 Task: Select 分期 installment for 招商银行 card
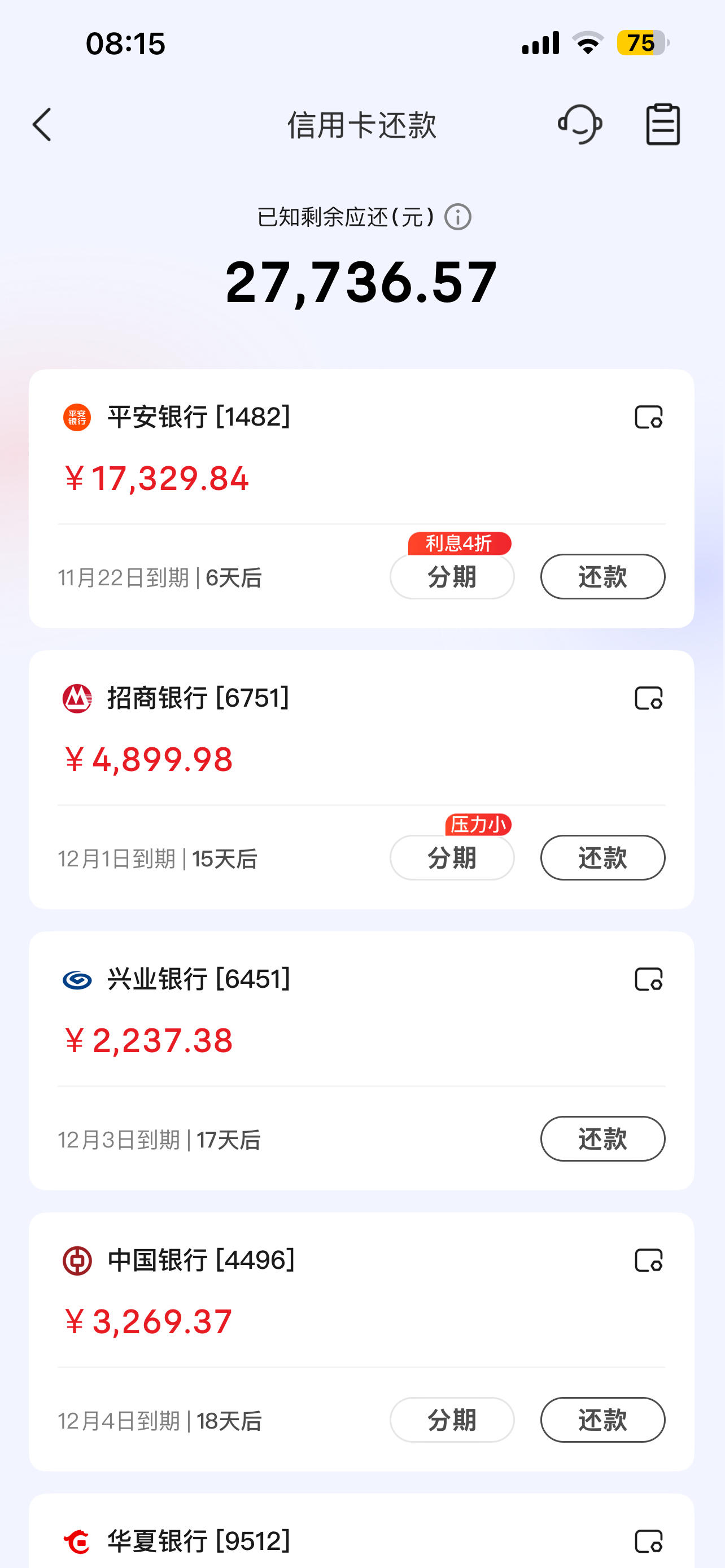452,857
